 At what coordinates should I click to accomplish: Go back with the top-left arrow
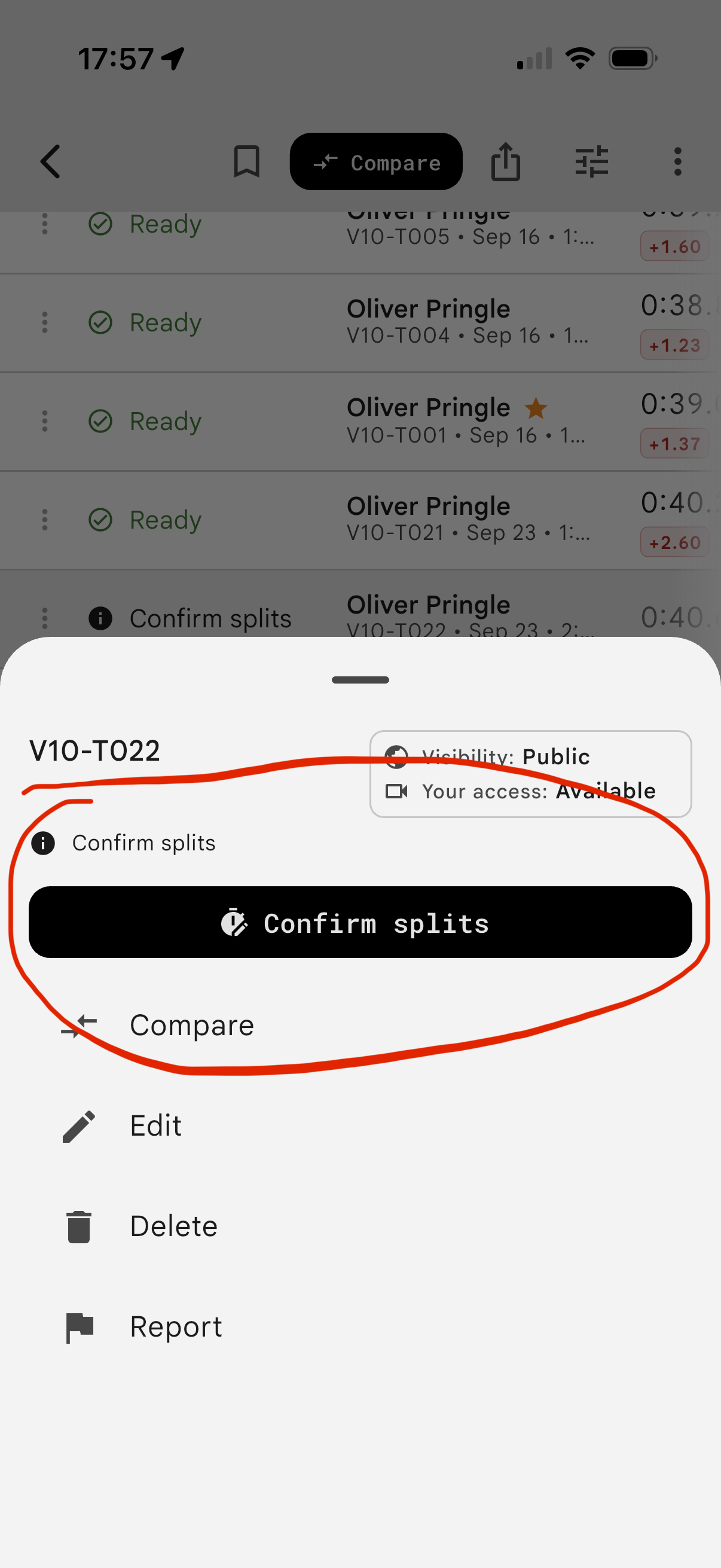coord(50,161)
